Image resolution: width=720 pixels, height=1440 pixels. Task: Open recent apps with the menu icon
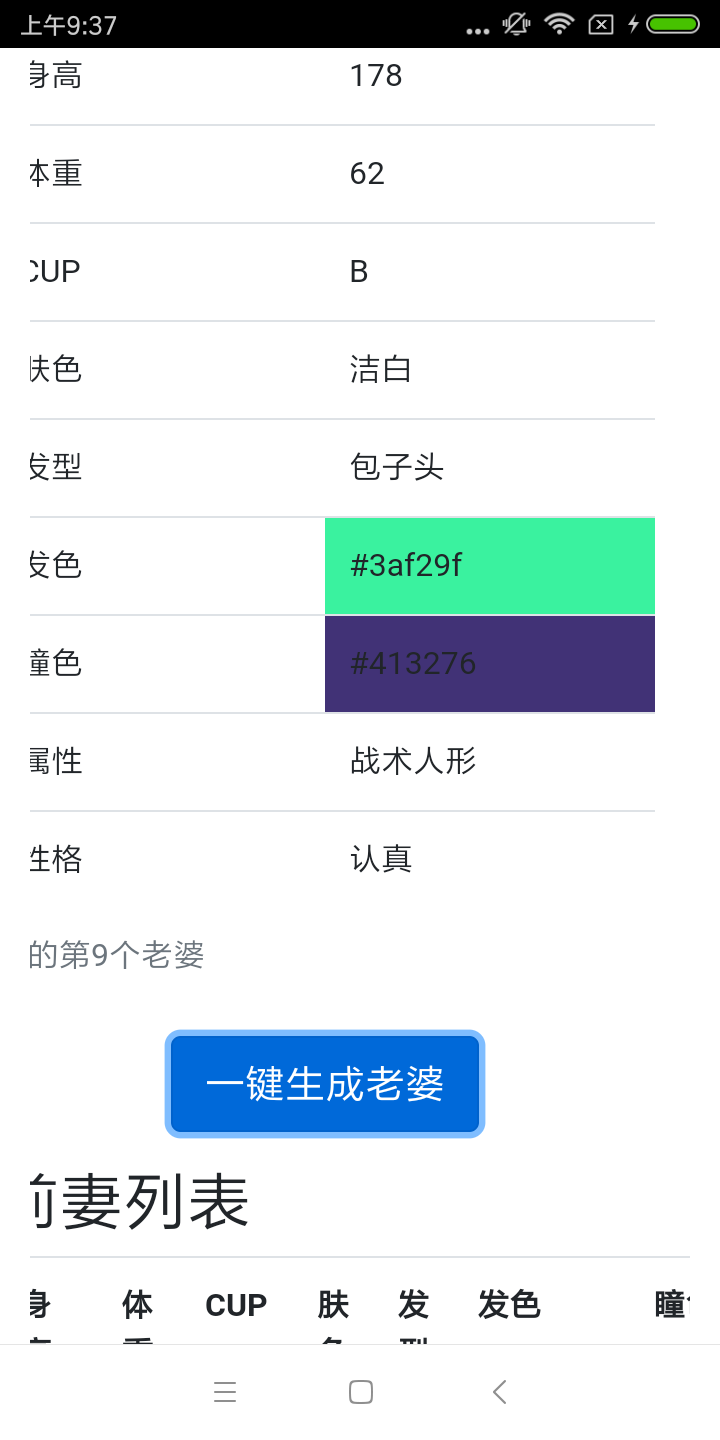coord(226,1391)
